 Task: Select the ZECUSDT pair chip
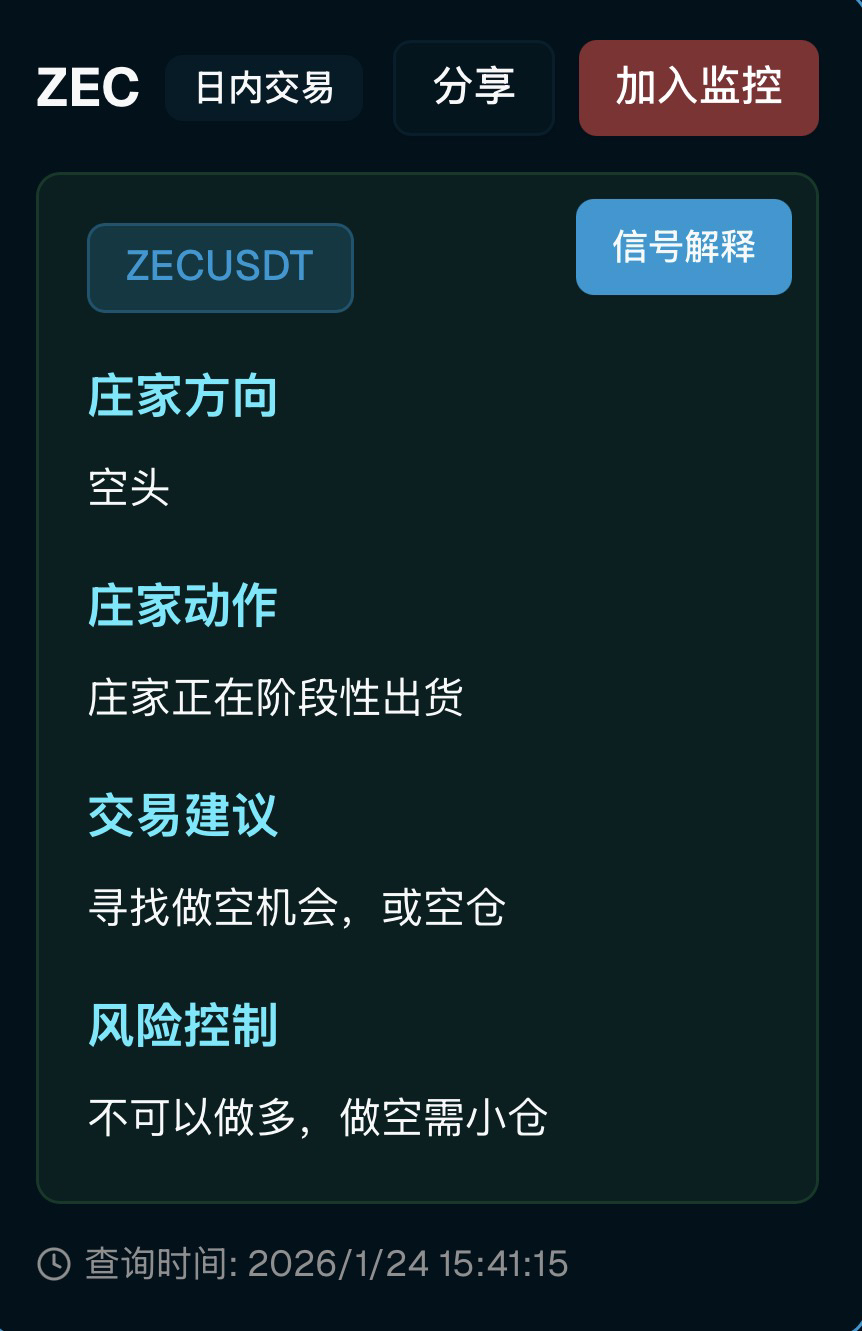coord(220,267)
